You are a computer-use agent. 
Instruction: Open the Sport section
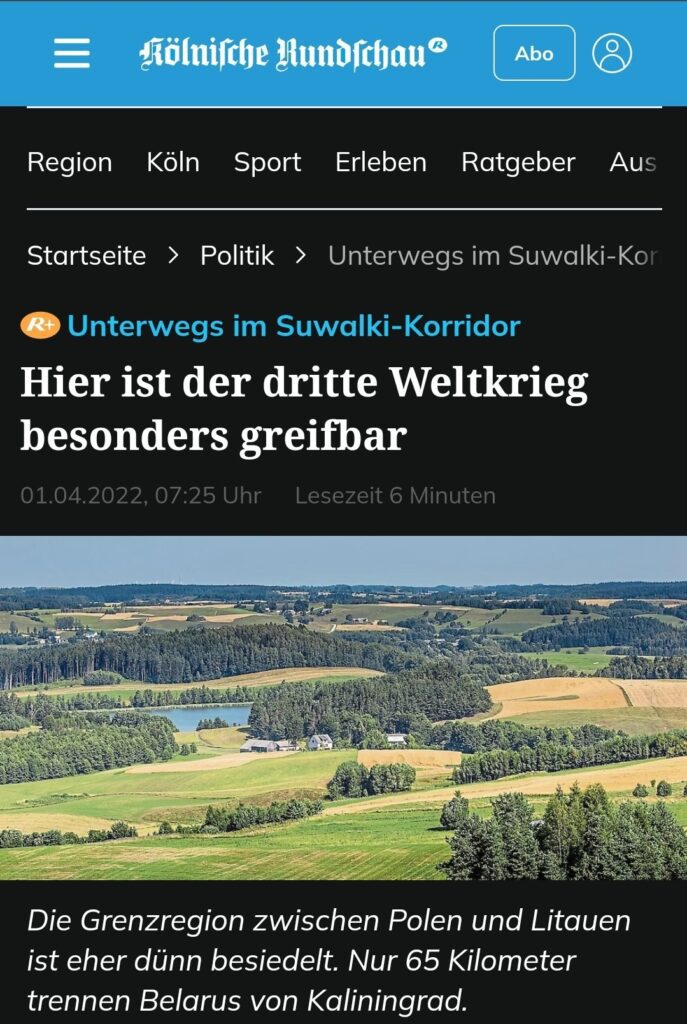(x=267, y=162)
